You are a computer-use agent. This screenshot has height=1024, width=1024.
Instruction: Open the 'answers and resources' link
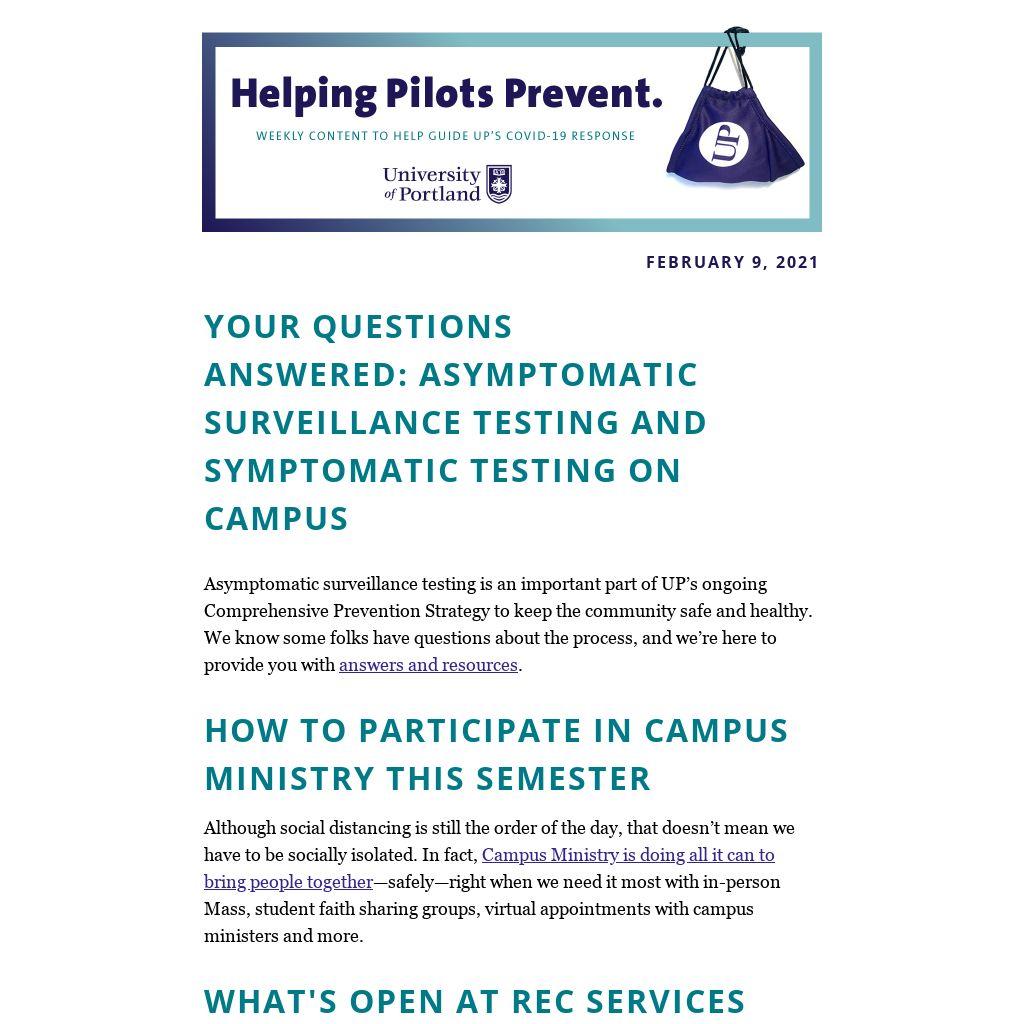point(428,665)
